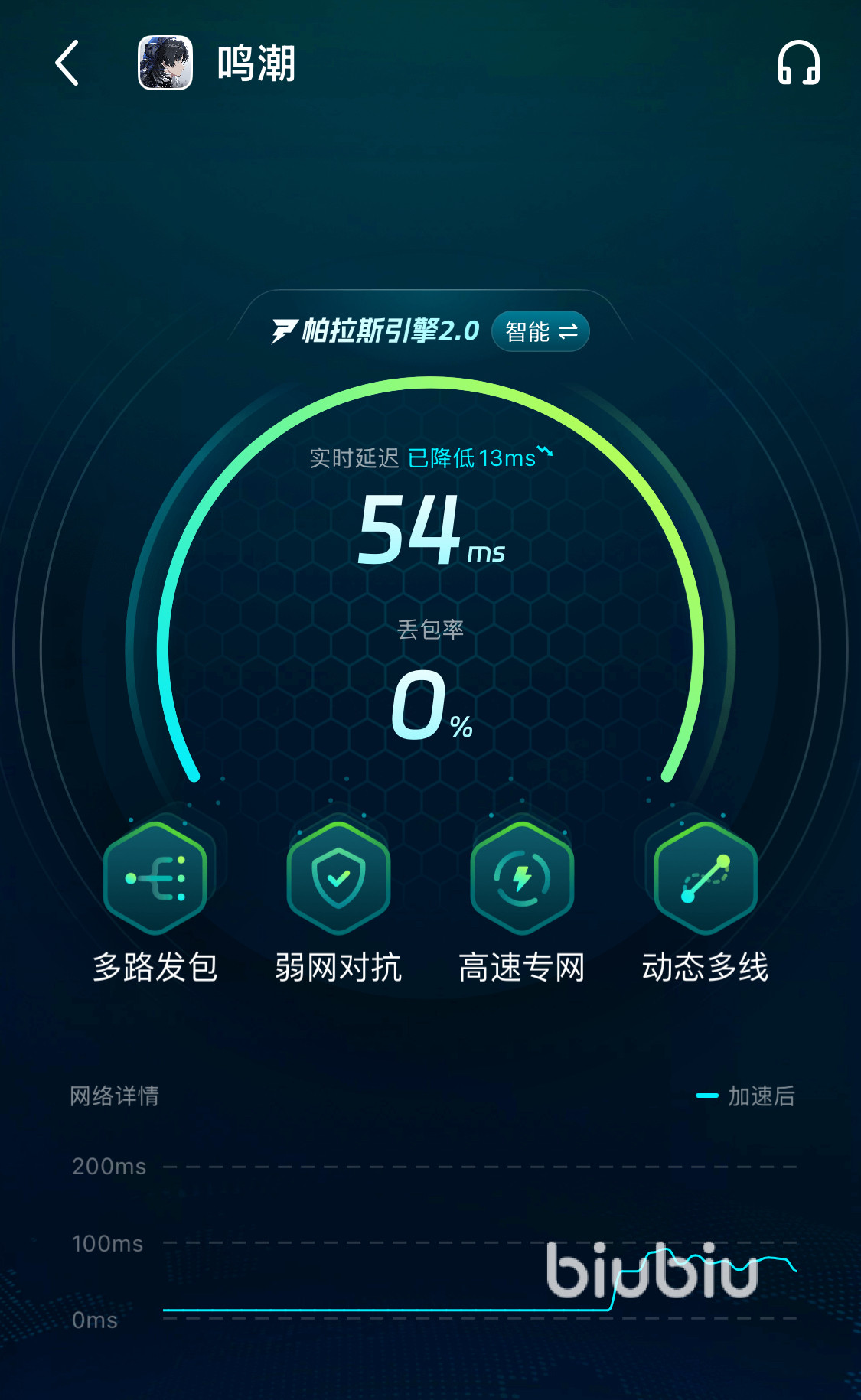The width and height of the screenshot is (861, 1400).
Task: Open the 动态多线 feature
Action: (705, 878)
